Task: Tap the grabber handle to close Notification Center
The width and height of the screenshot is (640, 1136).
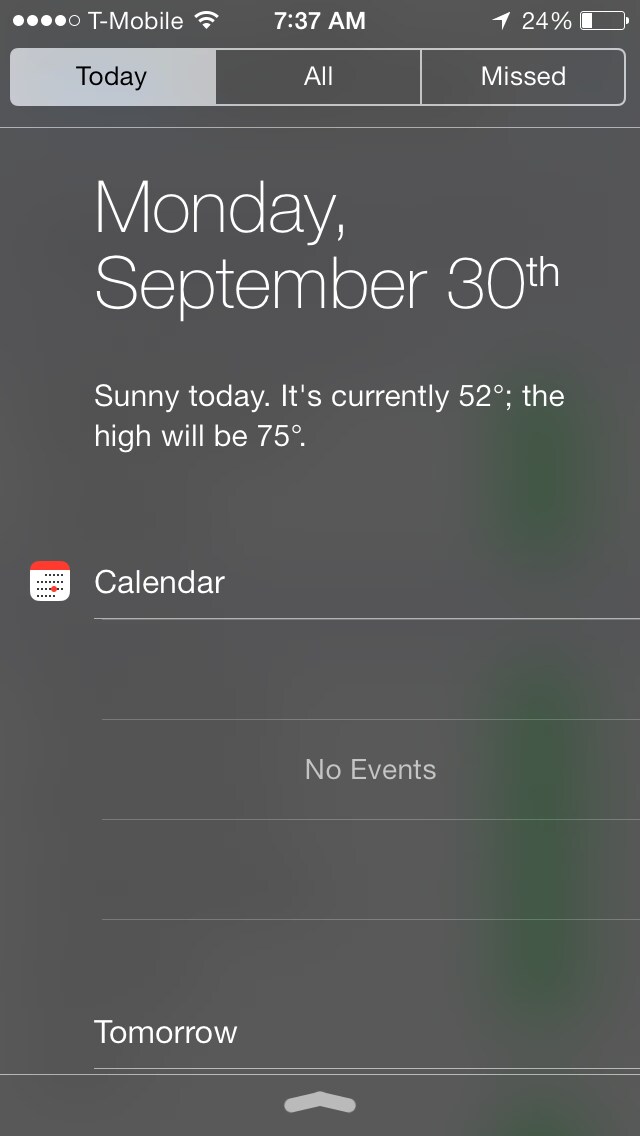Action: 320,1103
